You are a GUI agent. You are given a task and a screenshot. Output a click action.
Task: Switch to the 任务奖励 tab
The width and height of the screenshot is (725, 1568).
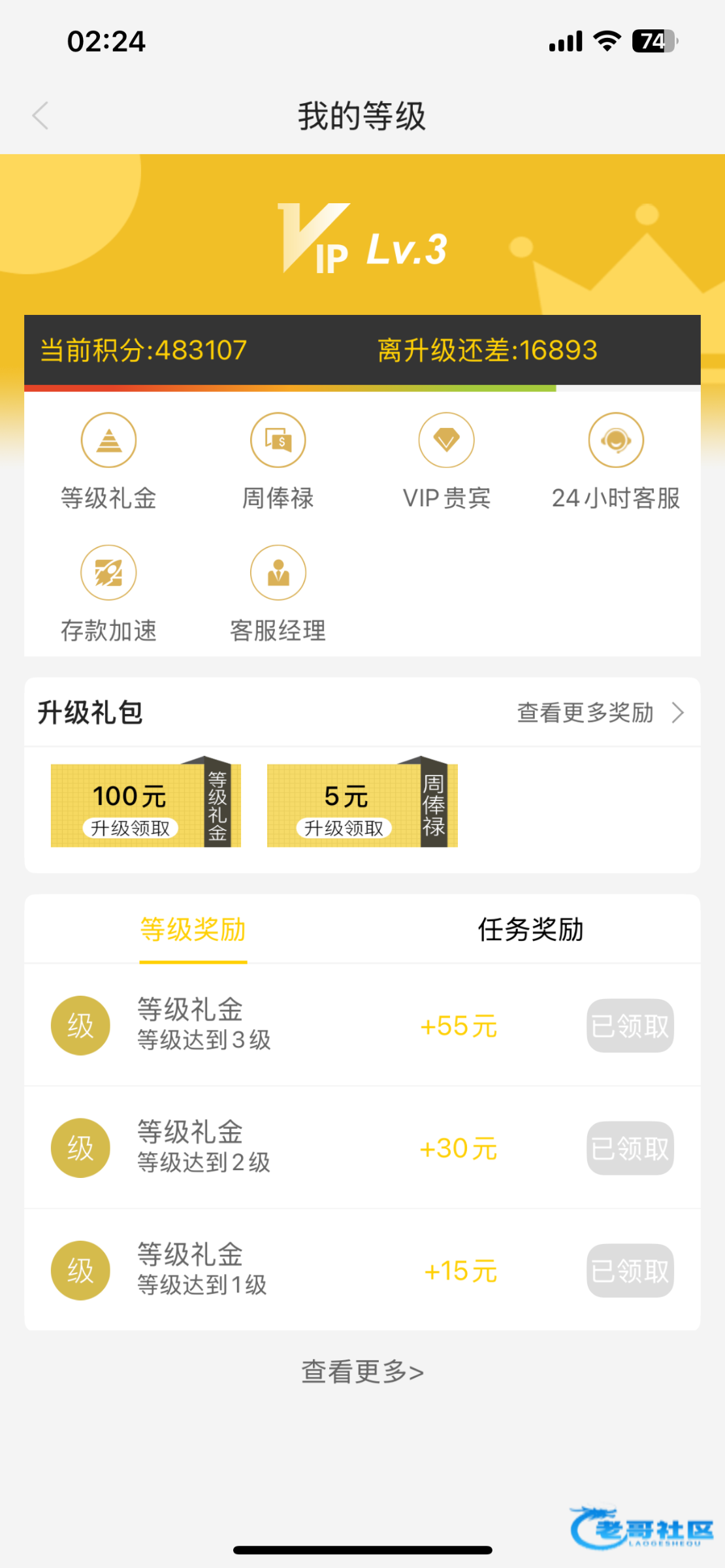click(x=530, y=930)
